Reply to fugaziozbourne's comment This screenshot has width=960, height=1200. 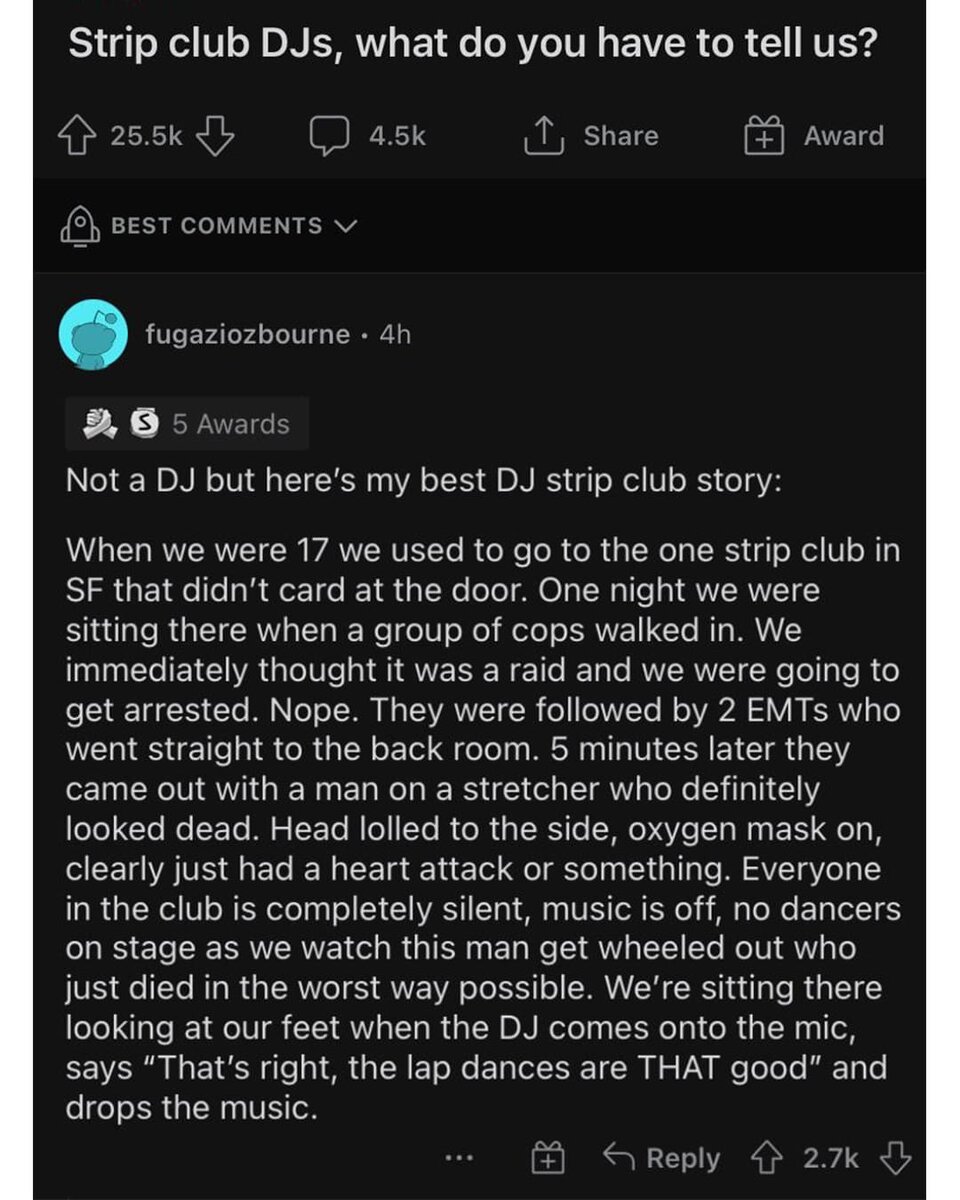point(663,1158)
